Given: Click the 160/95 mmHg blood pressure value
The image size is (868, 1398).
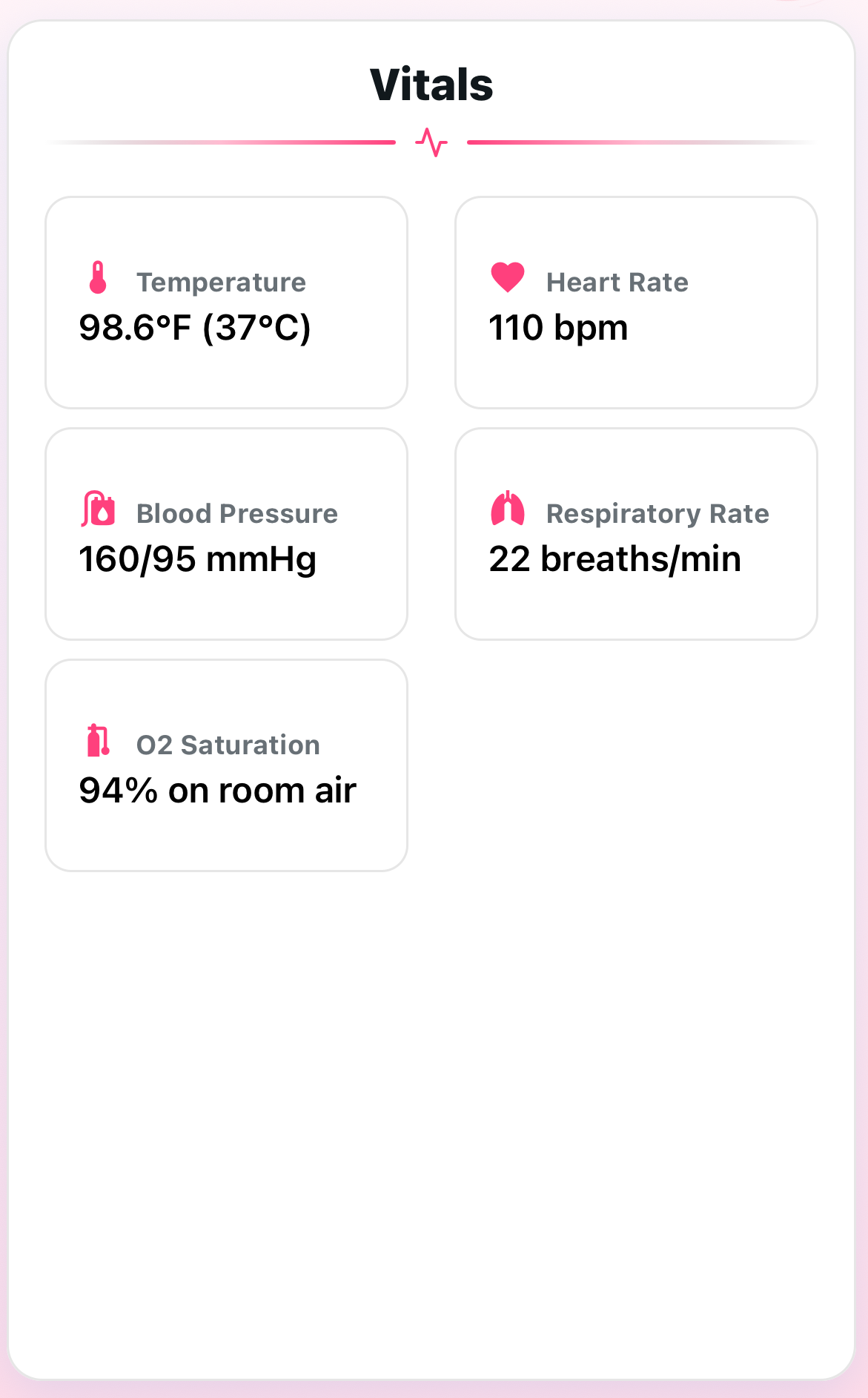Looking at the screenshot, I should pyautogui.click(x=197, y=559).
